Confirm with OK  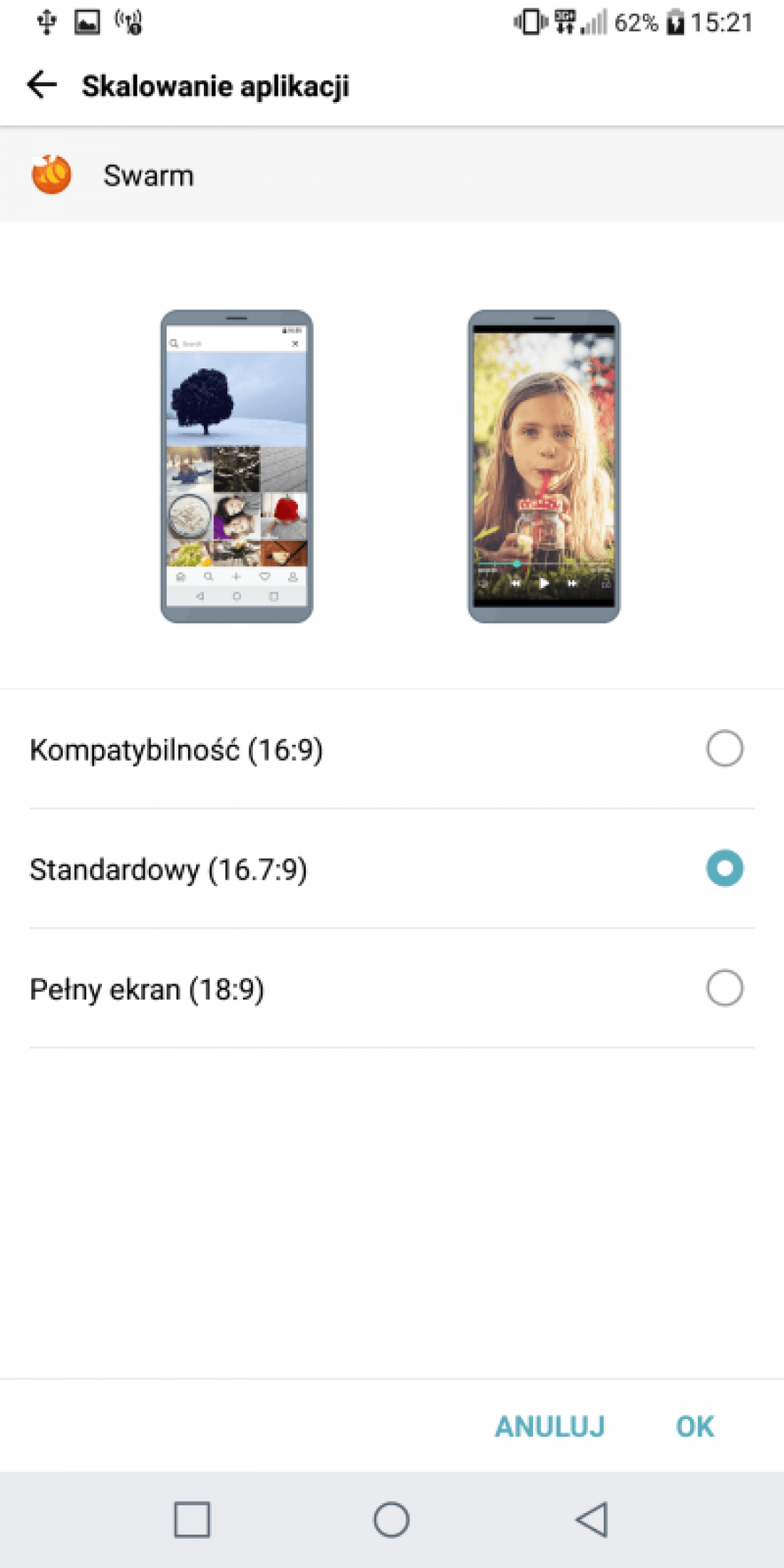(x=695, y=1426)
